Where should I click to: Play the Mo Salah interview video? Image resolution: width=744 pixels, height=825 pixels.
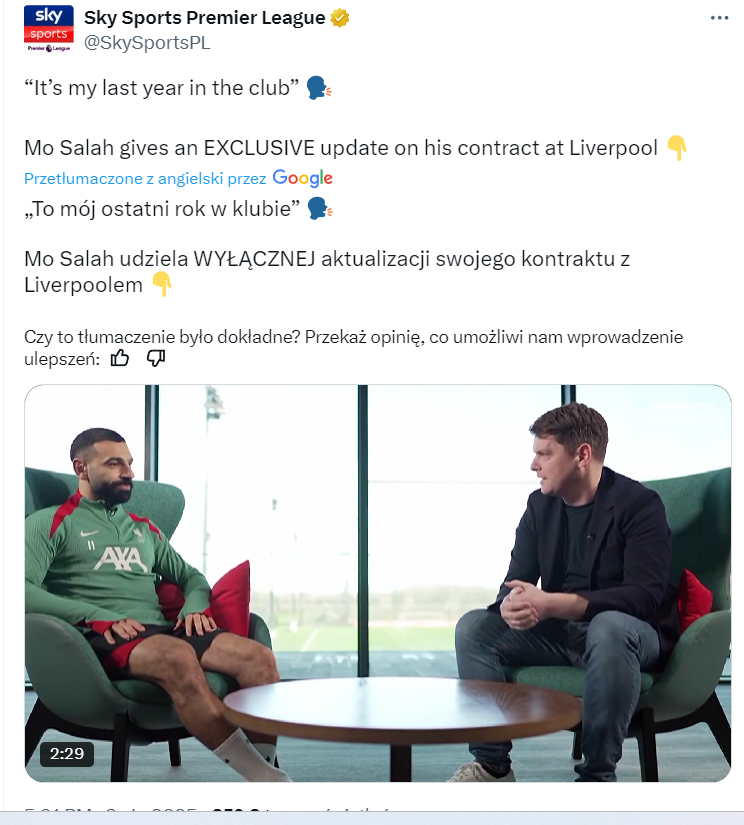[x=378, y=582]
